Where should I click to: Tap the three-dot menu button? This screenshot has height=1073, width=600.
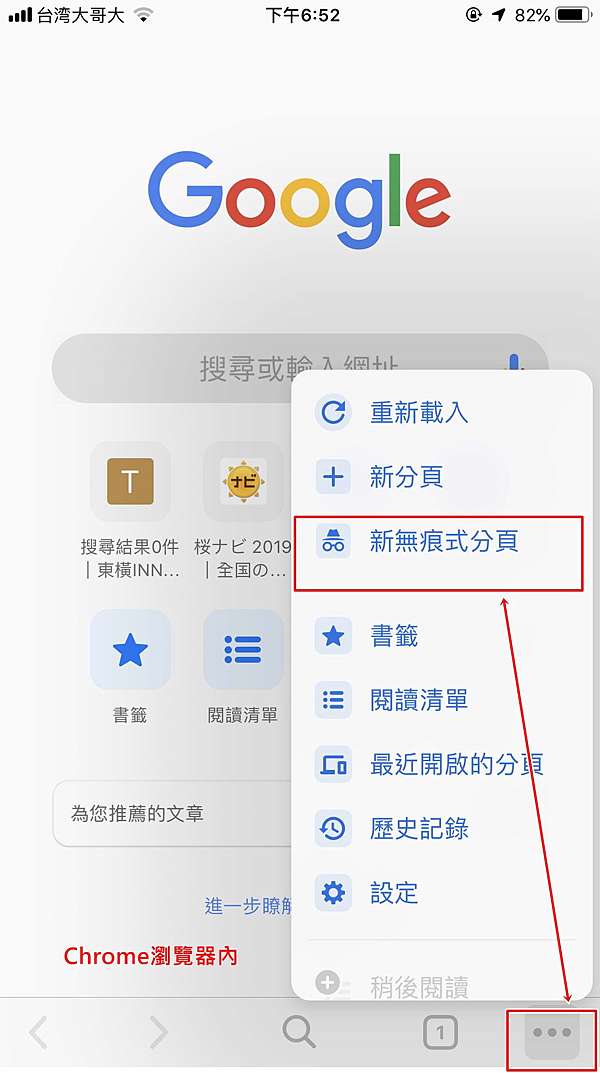coord(551,1033)
